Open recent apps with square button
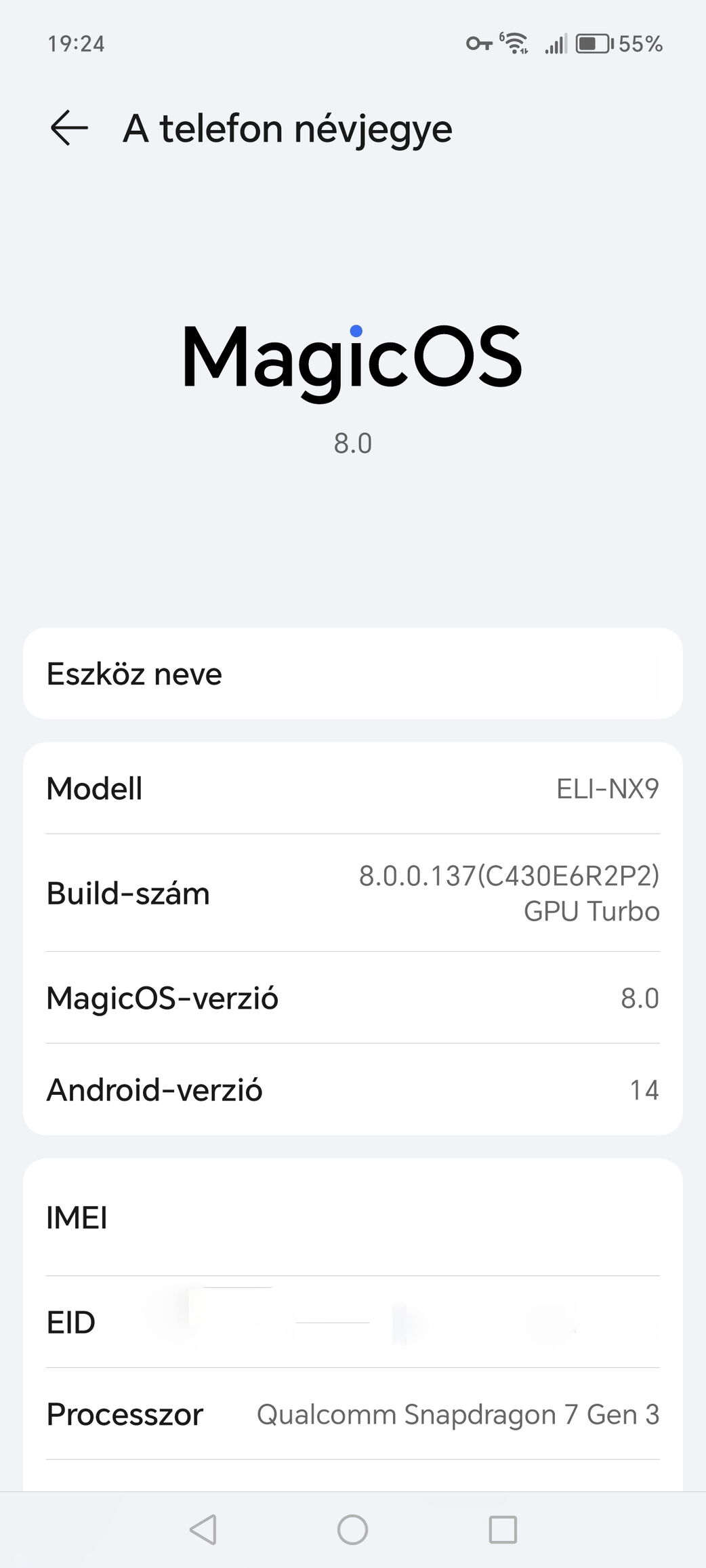 pos(503,1530)
